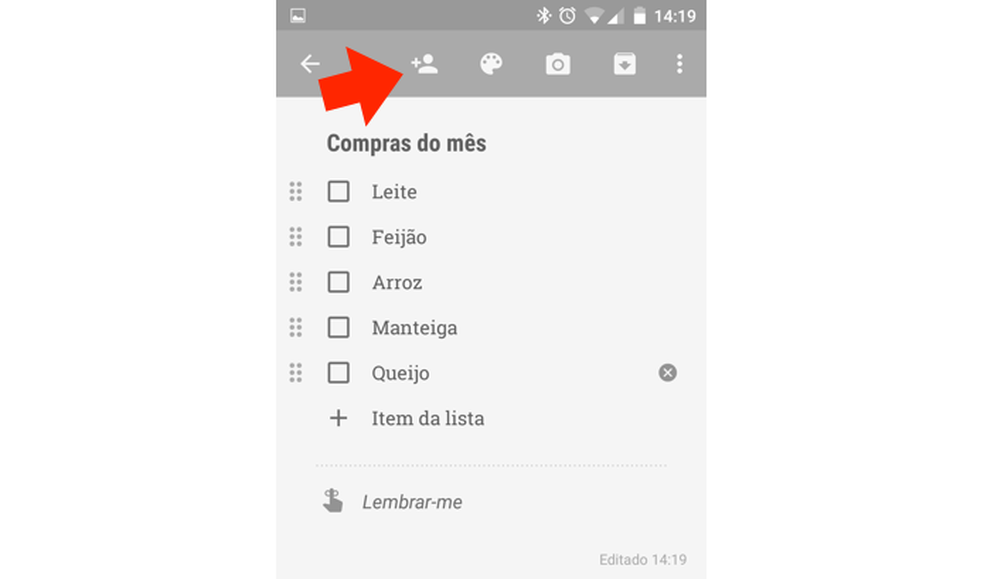Mark Manteiga as done

pos(339,327)
